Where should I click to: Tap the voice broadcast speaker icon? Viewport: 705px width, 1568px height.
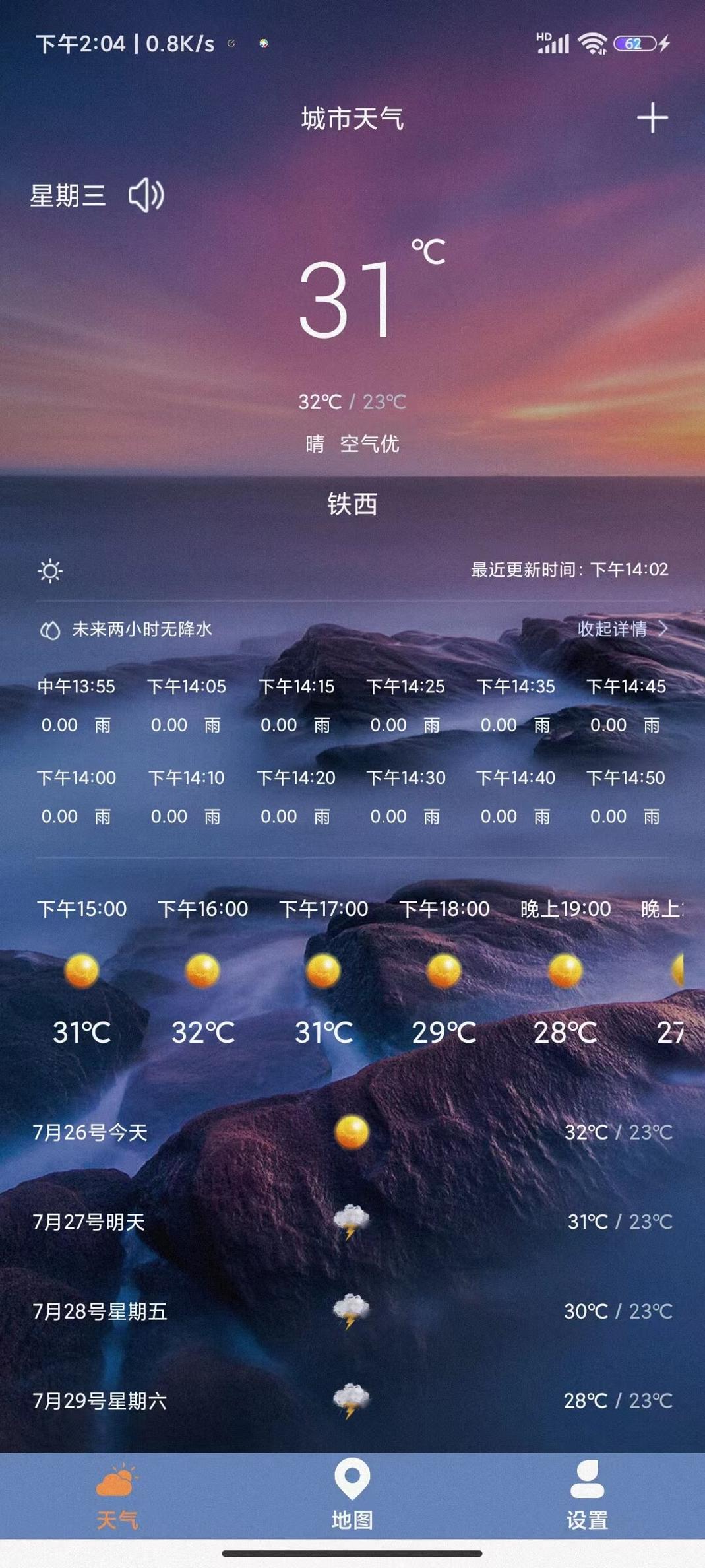(146, 196)
